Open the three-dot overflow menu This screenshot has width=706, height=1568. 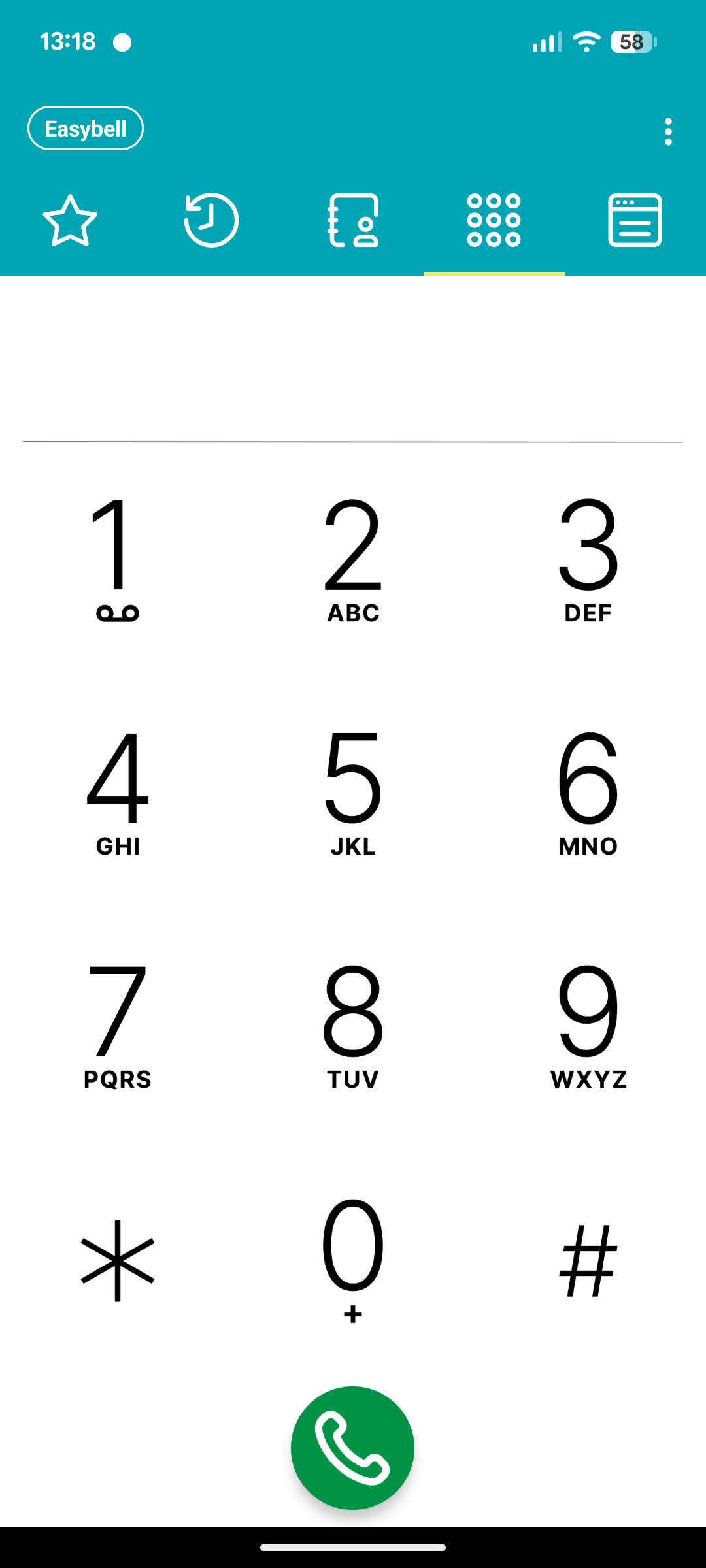tap(667, 131)
